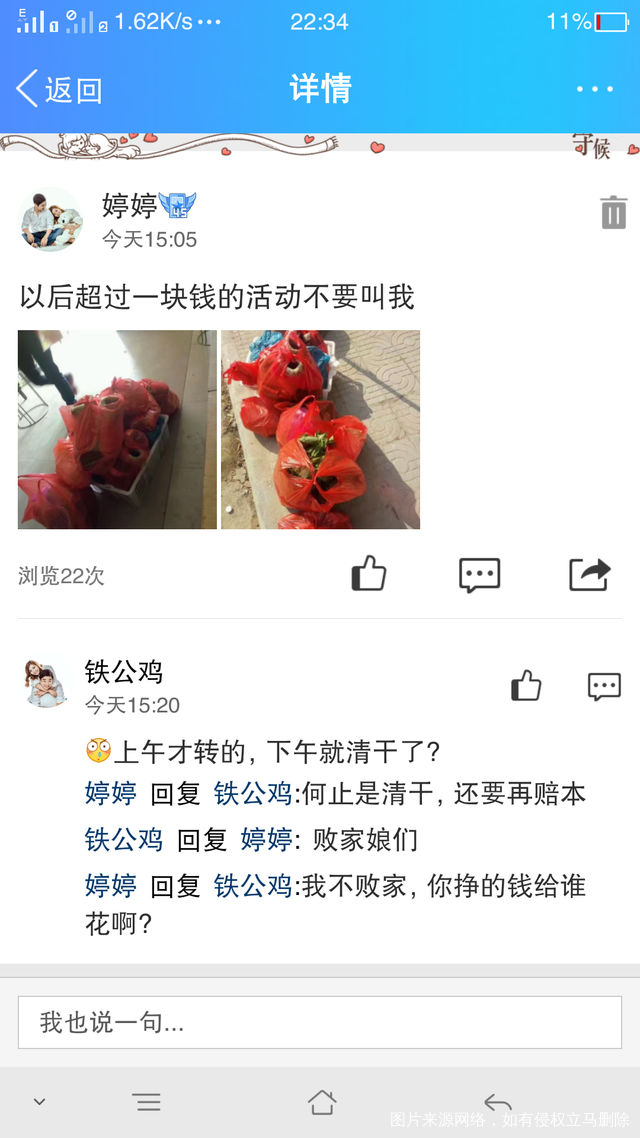Screen dimensions: 640x1138
Task: Go back using the 返回 button
Action: click(60, 90)
